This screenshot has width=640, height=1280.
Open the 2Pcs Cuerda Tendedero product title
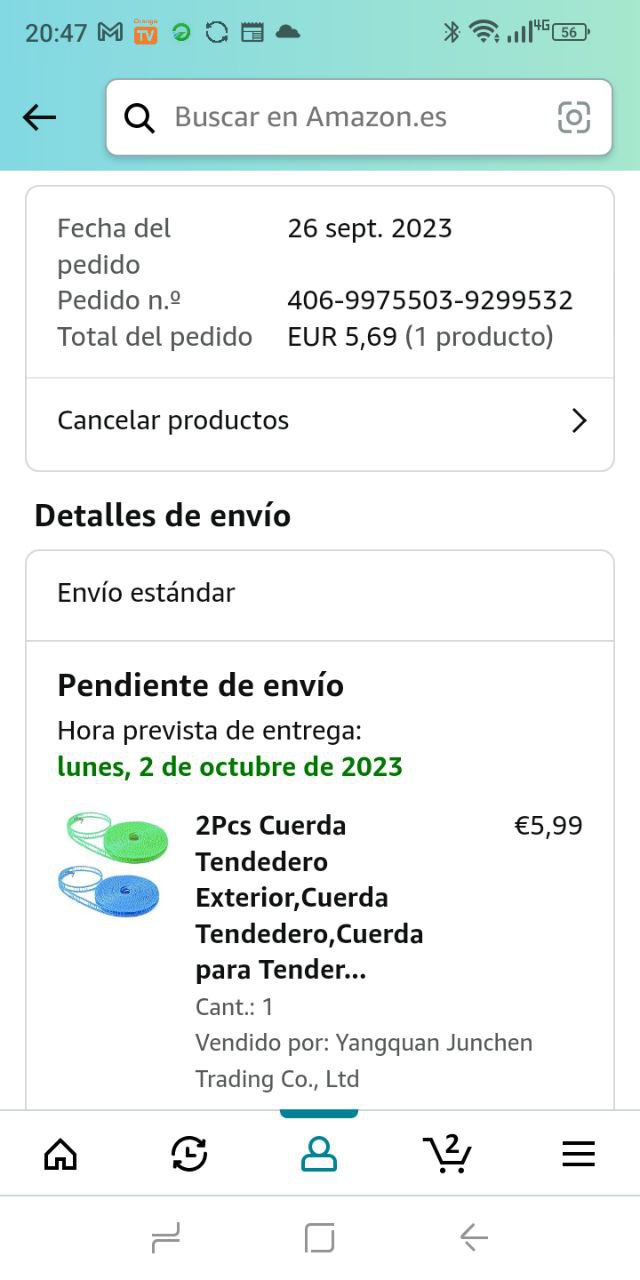click(x=309, y=897)
